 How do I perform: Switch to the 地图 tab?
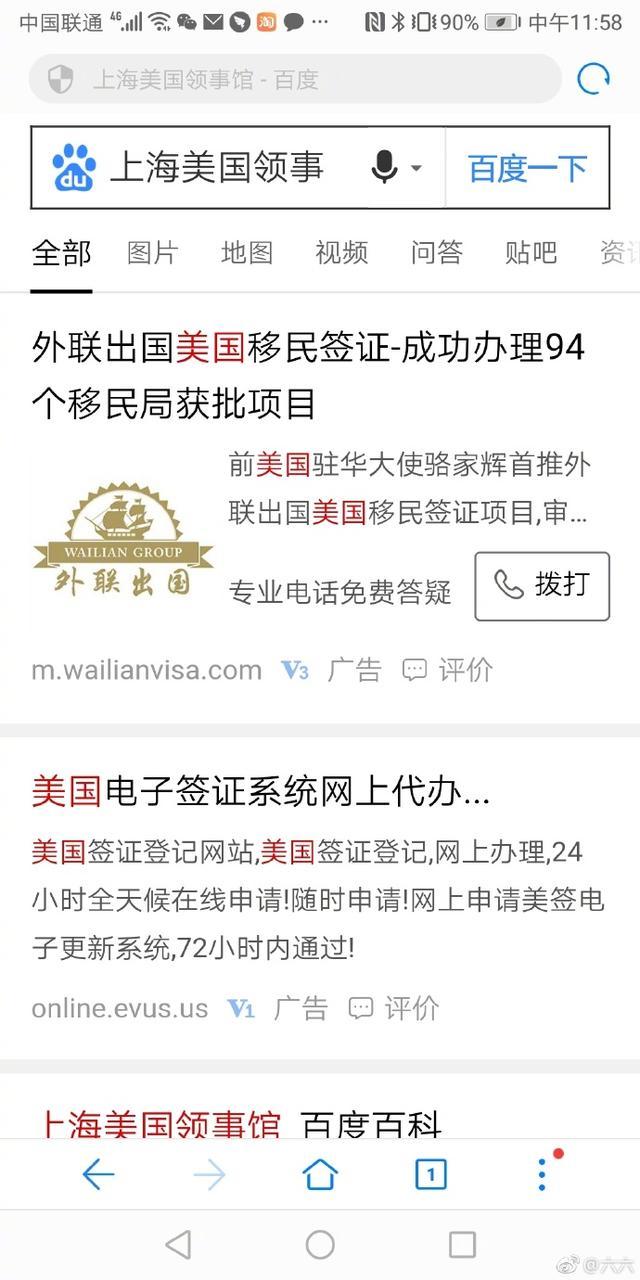click(x=246, y=253)
